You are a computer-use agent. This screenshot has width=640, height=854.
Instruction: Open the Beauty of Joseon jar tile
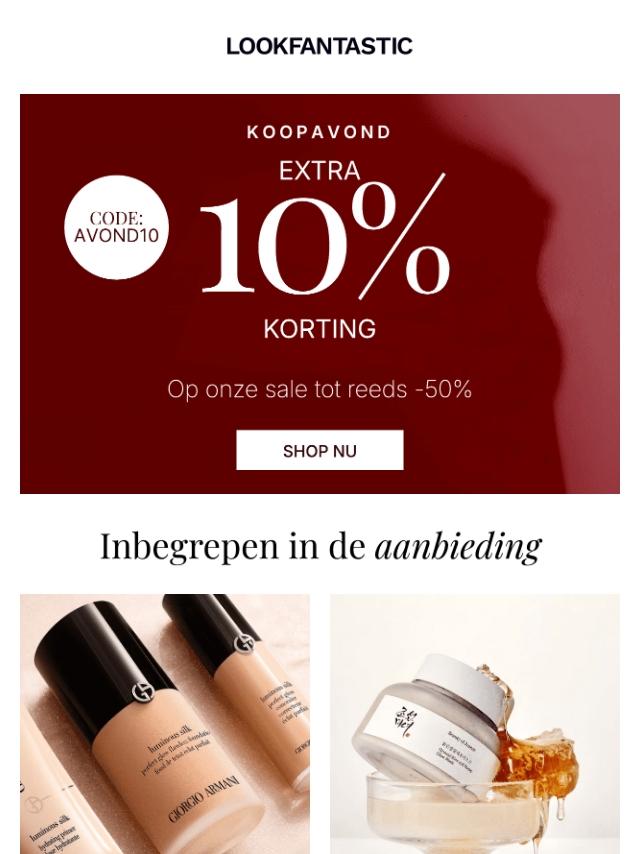474,723
